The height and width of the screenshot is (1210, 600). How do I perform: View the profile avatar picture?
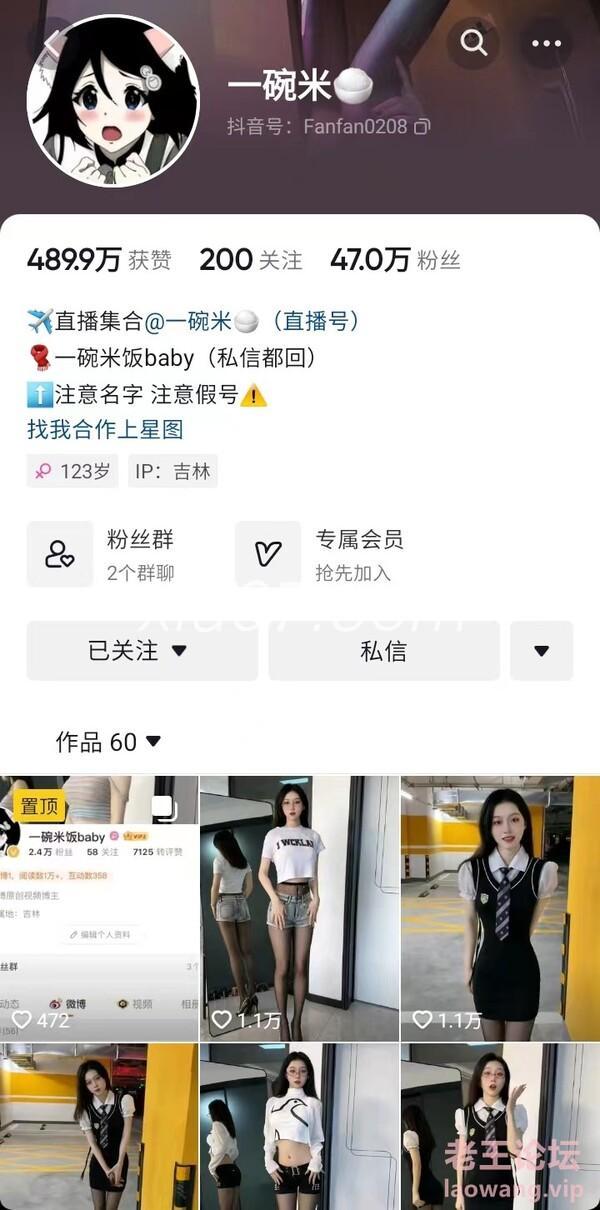(x=112, y=100)
